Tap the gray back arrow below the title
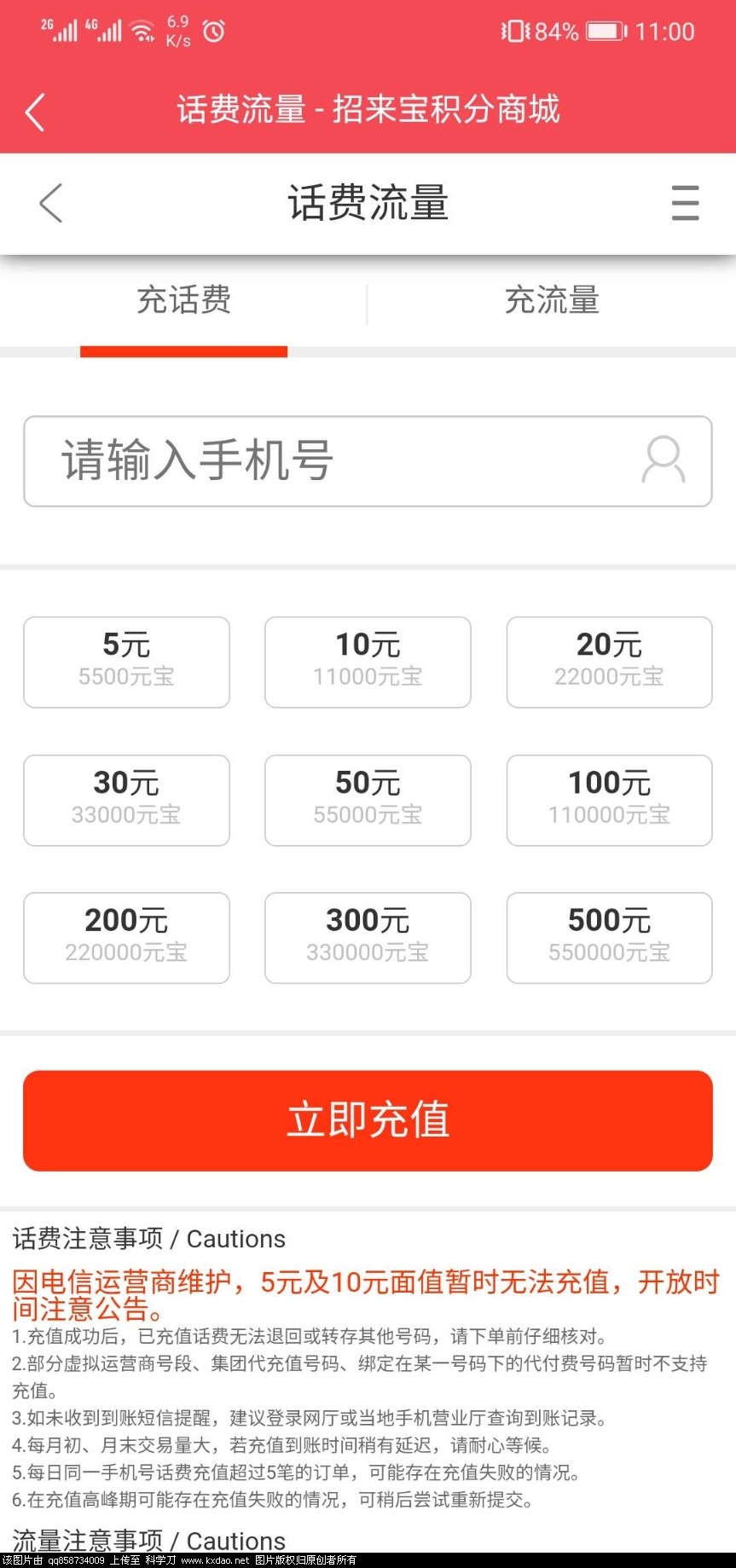Viewport: 736px width, 1568px height. [x=51, y=204]
